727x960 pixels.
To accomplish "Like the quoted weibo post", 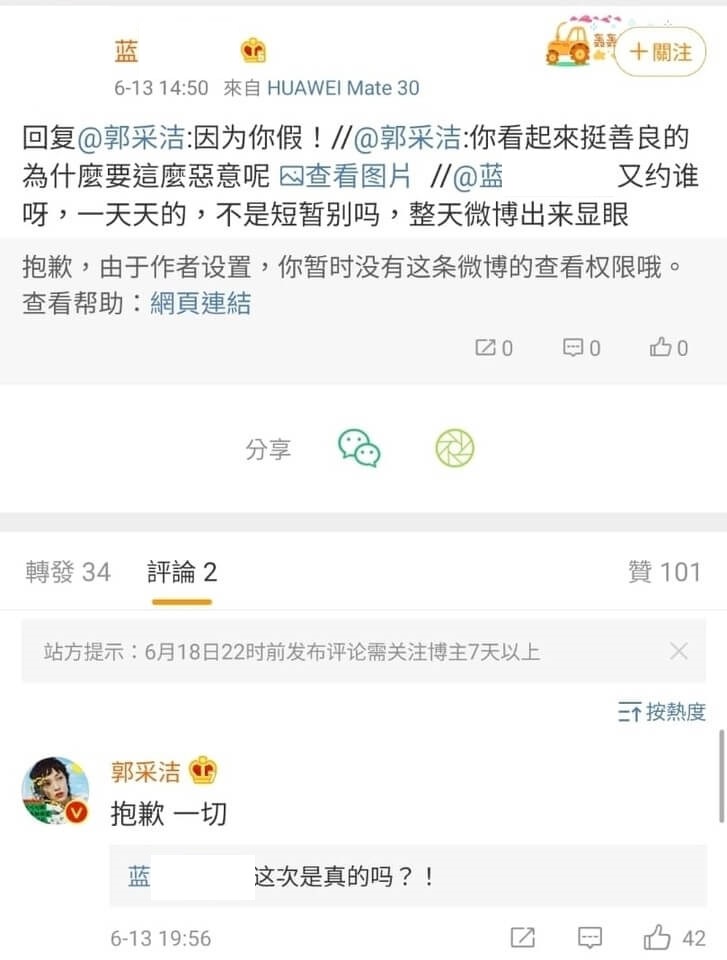I will 669,348.
